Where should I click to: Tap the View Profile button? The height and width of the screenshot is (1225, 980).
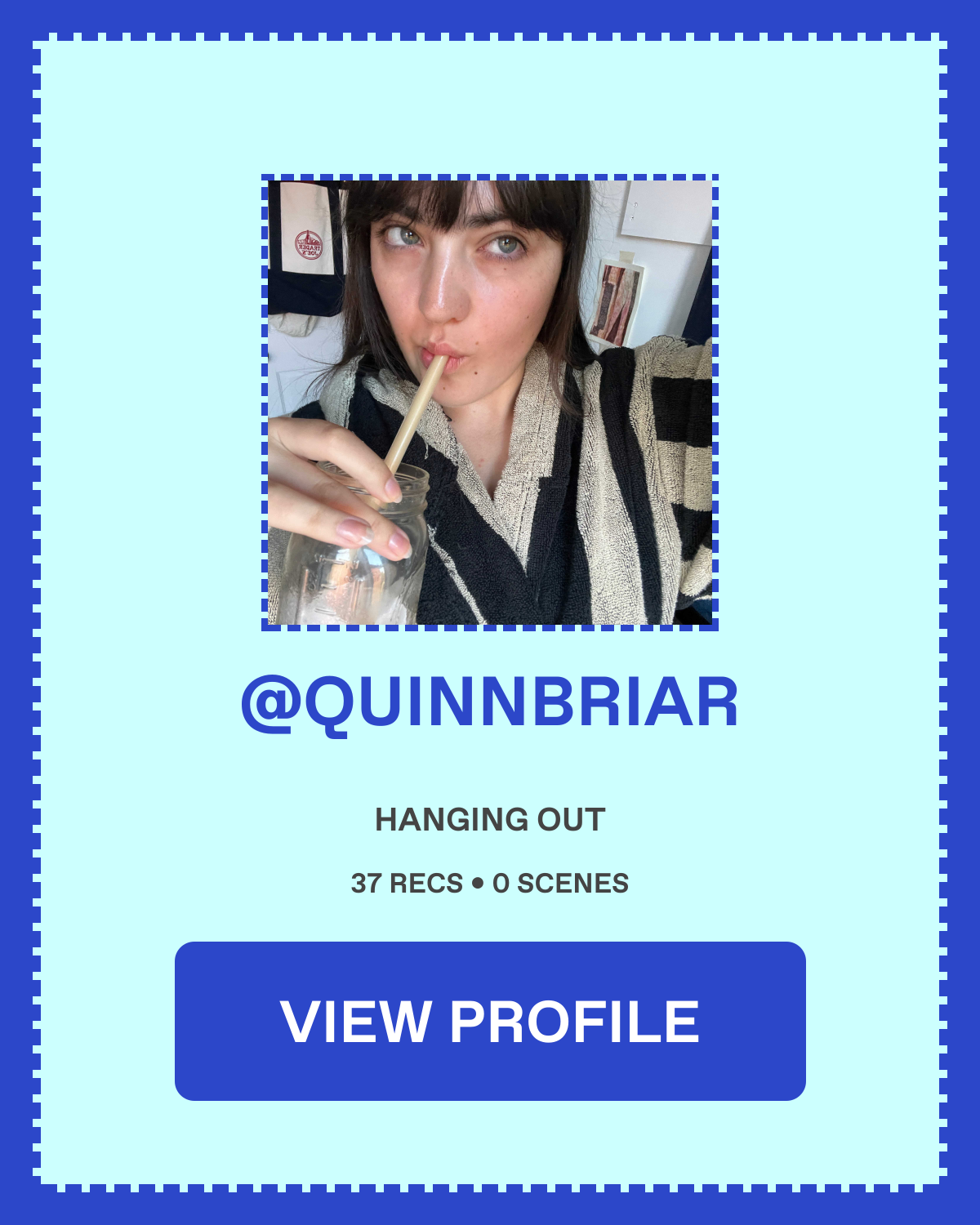tap(490, 1021)
